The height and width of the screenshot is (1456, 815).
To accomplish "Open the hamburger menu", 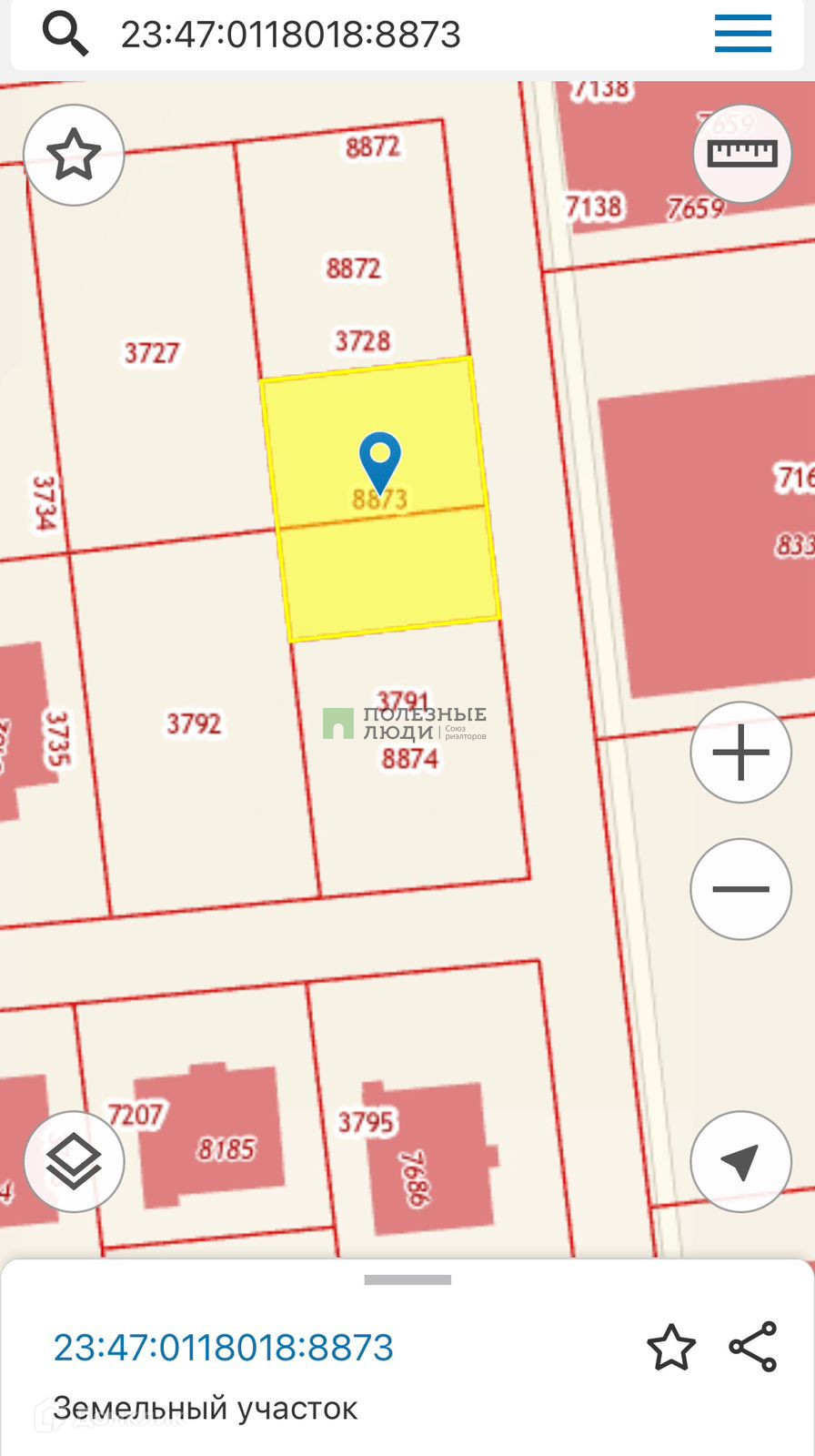I will click(x=742, y=35).
